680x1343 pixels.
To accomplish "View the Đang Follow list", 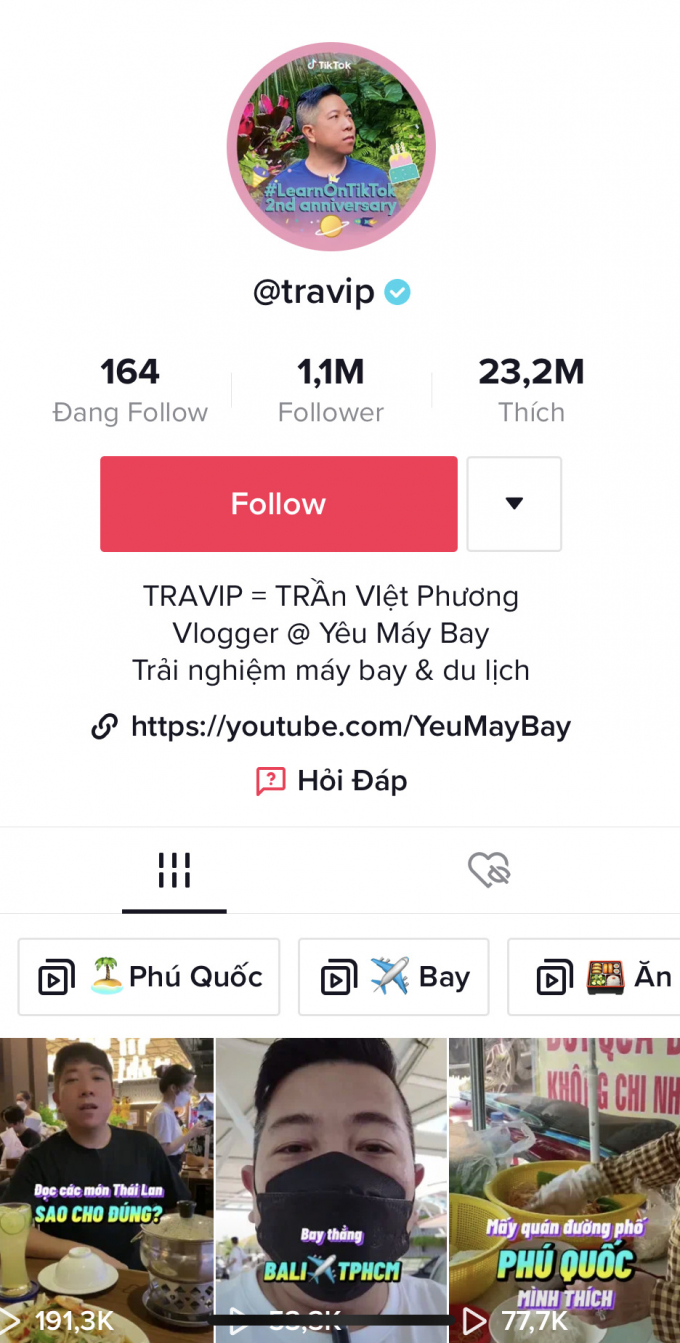I will tap(130, 390).
